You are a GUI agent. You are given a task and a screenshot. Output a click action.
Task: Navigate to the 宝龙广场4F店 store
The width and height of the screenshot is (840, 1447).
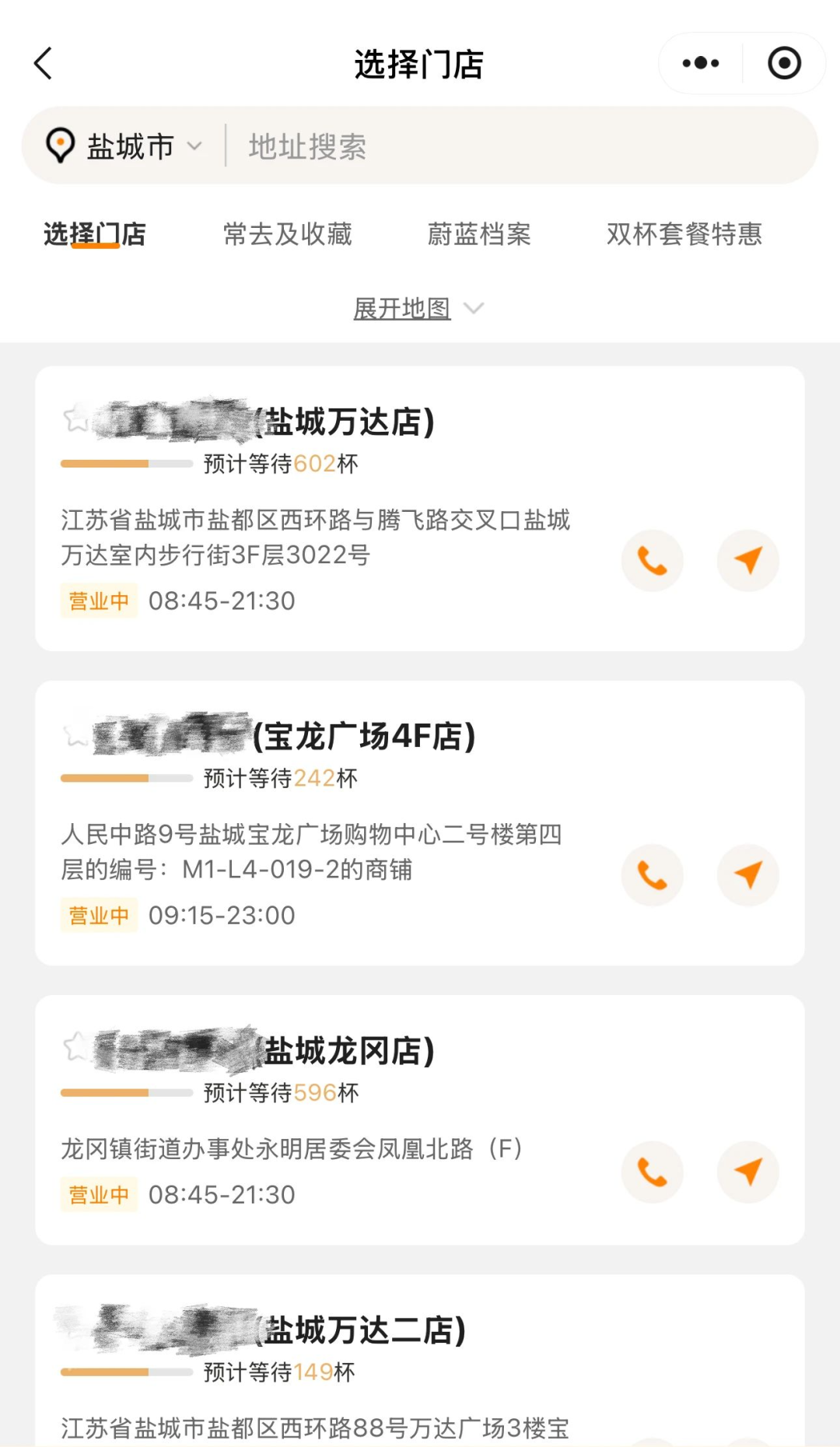(748, 875)
